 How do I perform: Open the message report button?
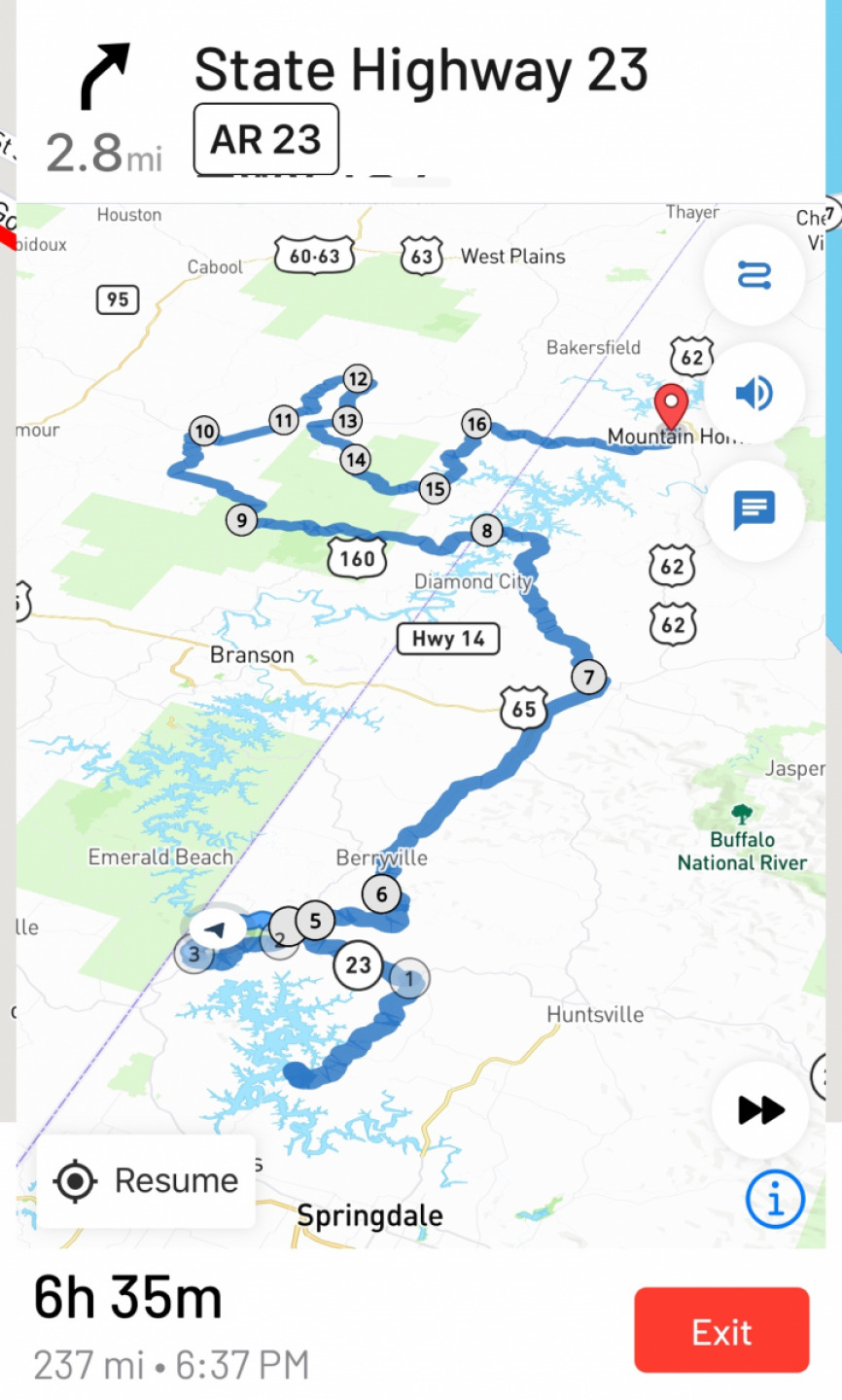point(754,509)
